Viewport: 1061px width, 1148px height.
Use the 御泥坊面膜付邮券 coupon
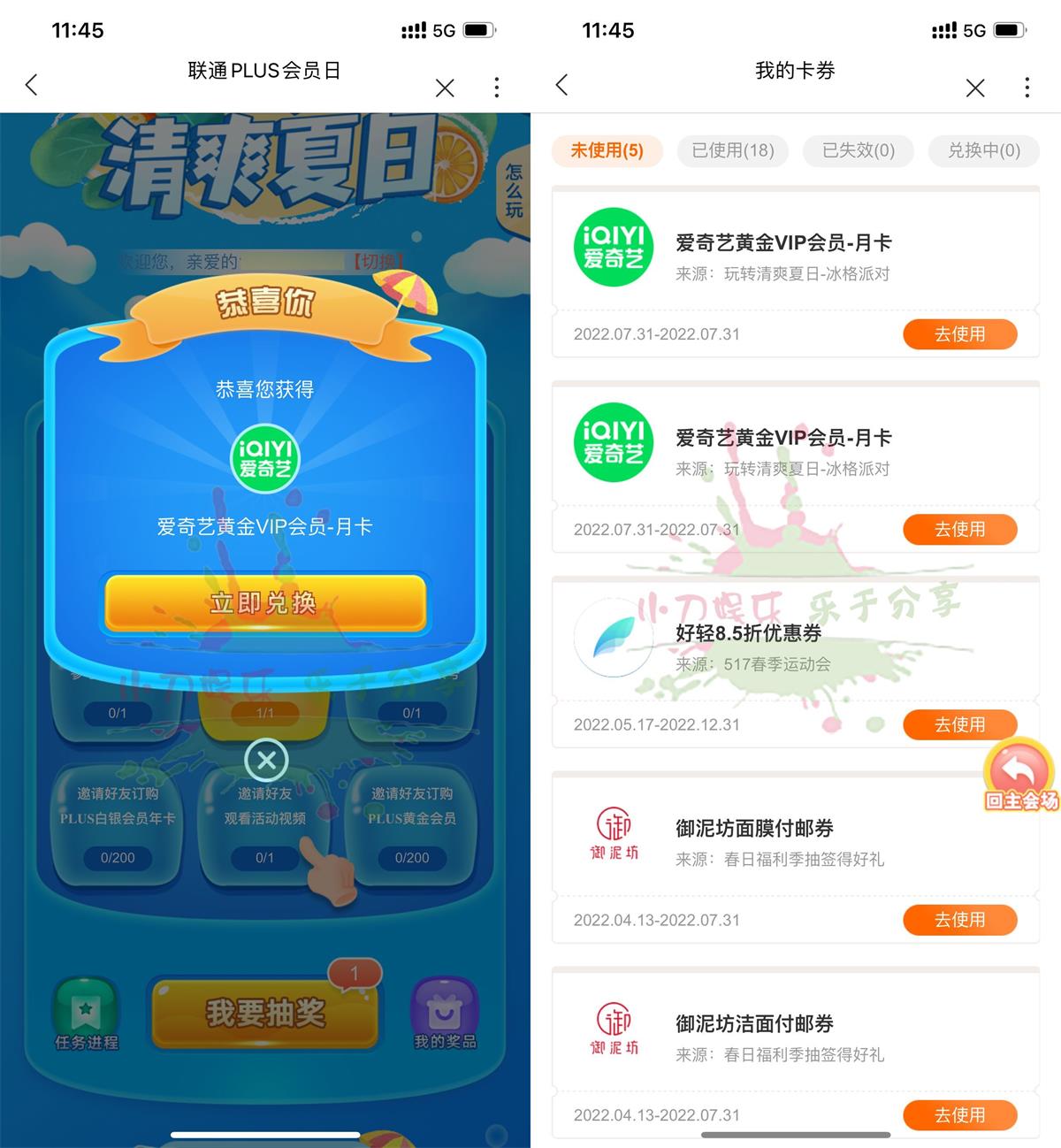pos(959,920)
